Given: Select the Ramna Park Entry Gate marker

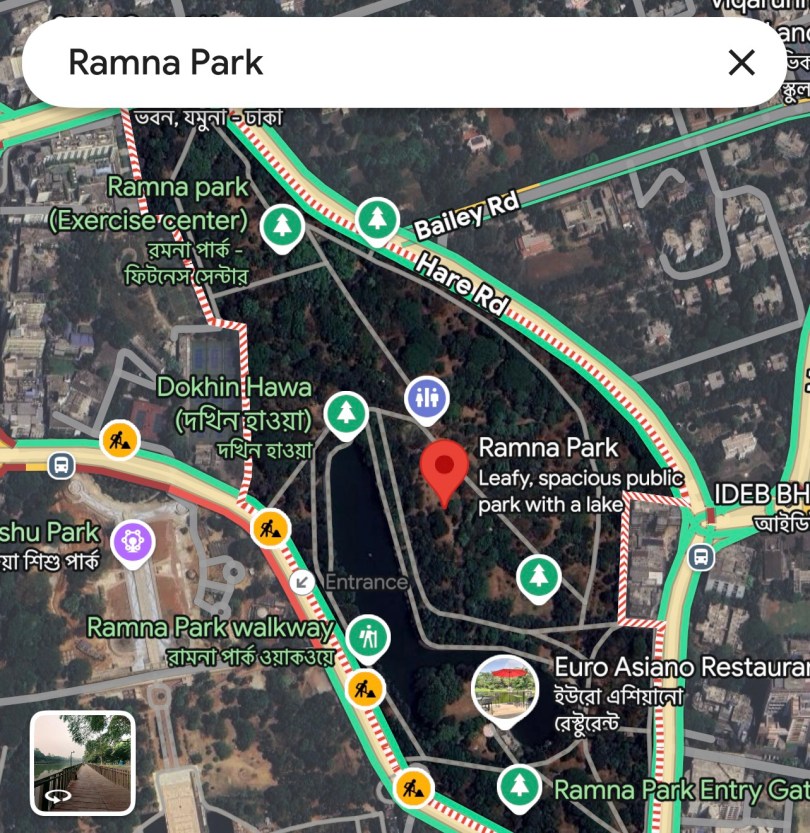Looking at the screenshot, I should pyautogui.click(x=519, y=786).
